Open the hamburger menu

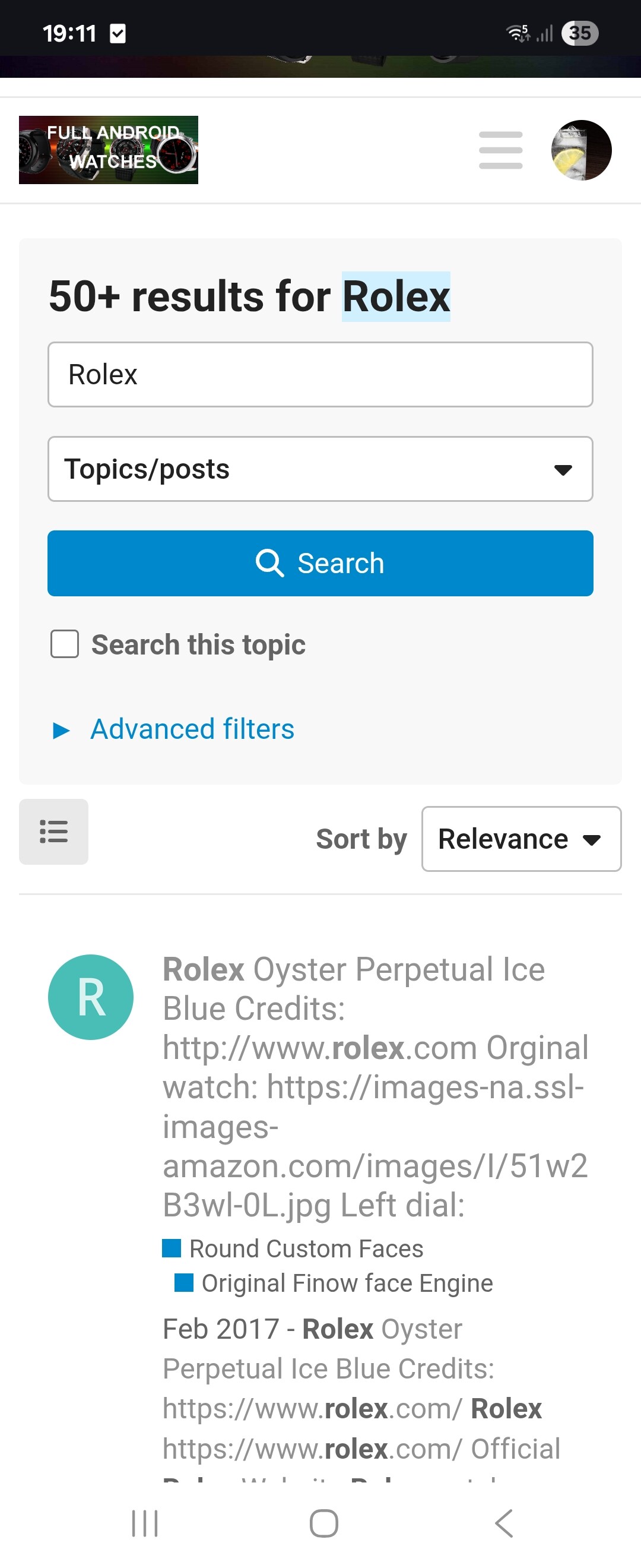click(500, 150)
